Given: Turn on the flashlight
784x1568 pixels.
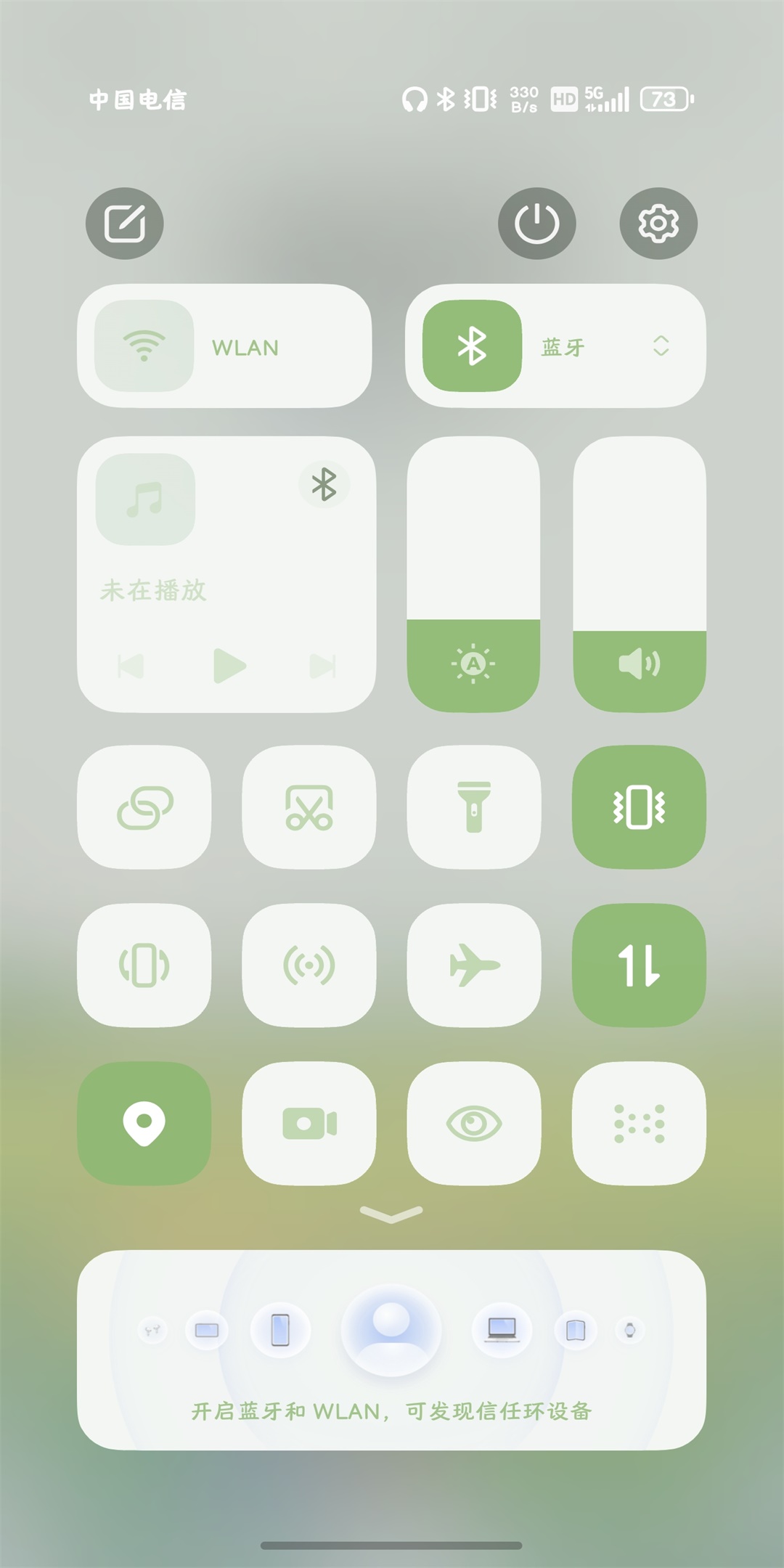Looking at the screenshot, I should (474, 807).
